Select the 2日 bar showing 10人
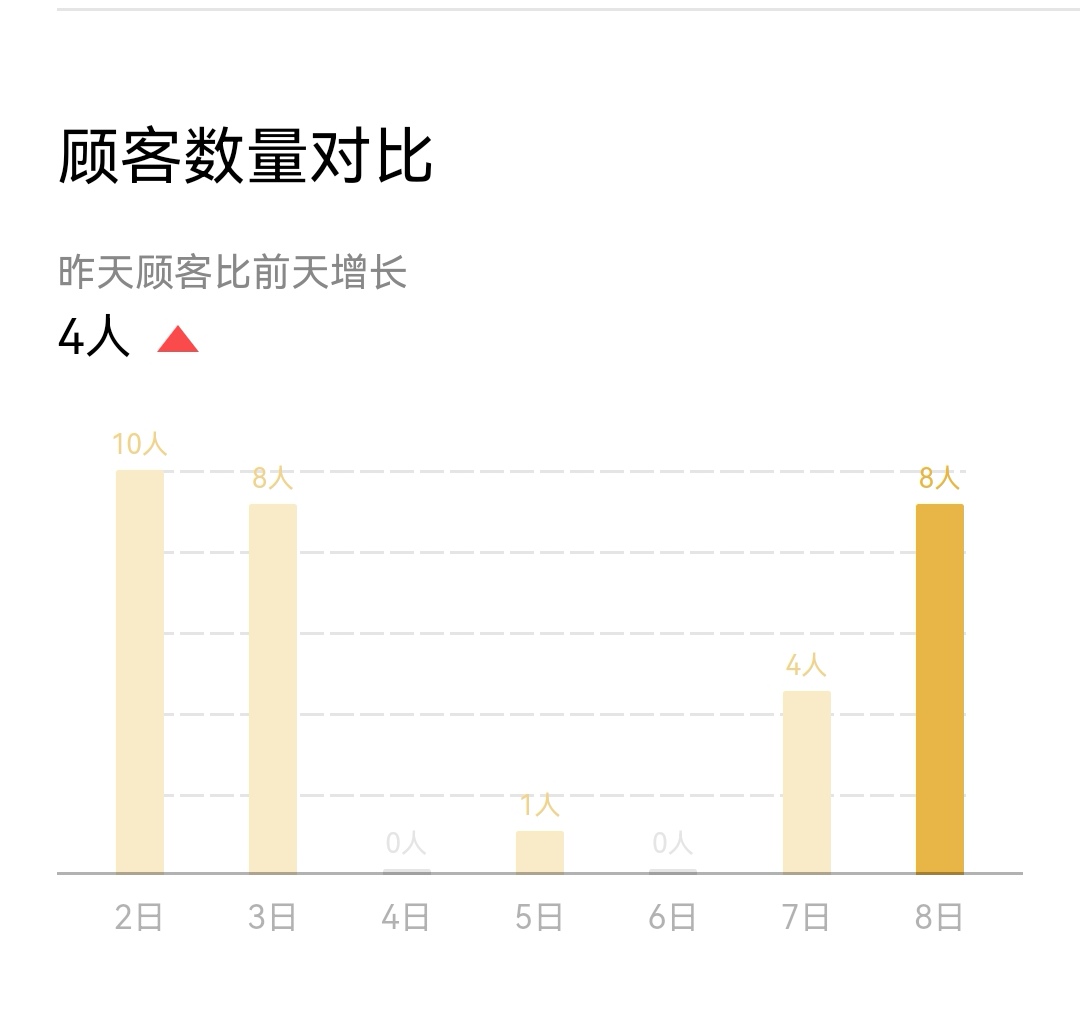 pyautogui.click(x=140, y=672)
